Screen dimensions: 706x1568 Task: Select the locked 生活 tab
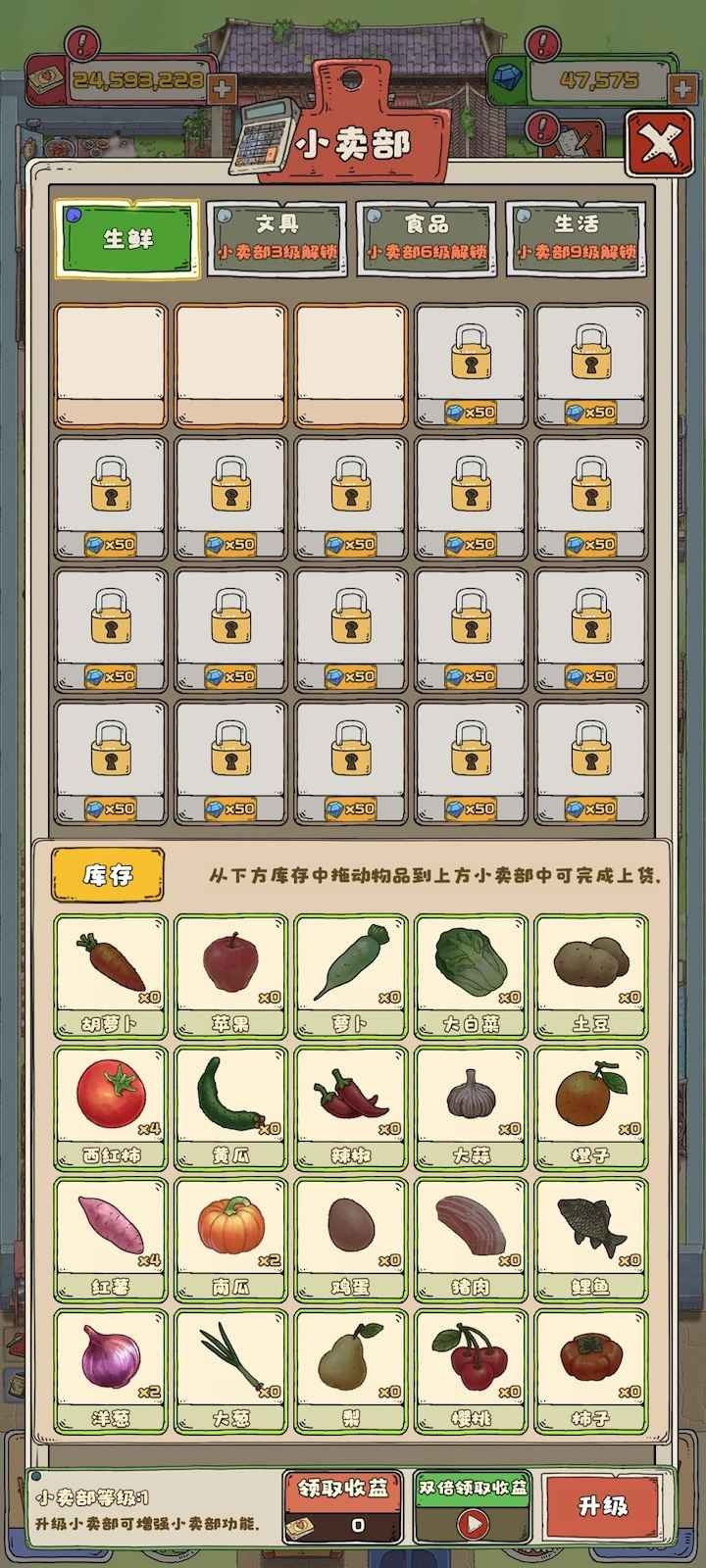tap(577, 239)
